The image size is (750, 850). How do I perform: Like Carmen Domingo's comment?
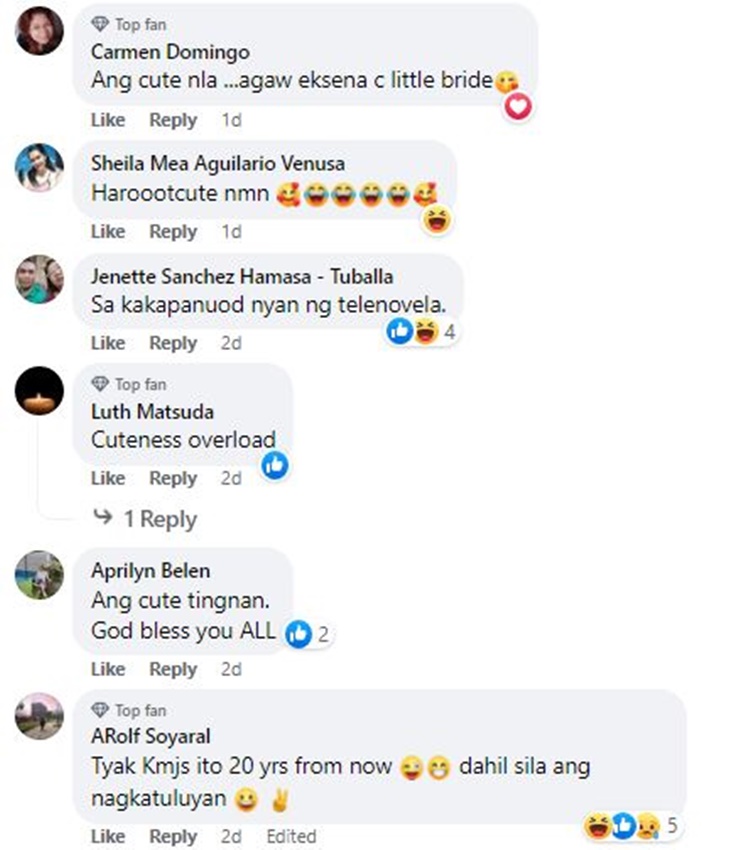[x=108, y=120]
